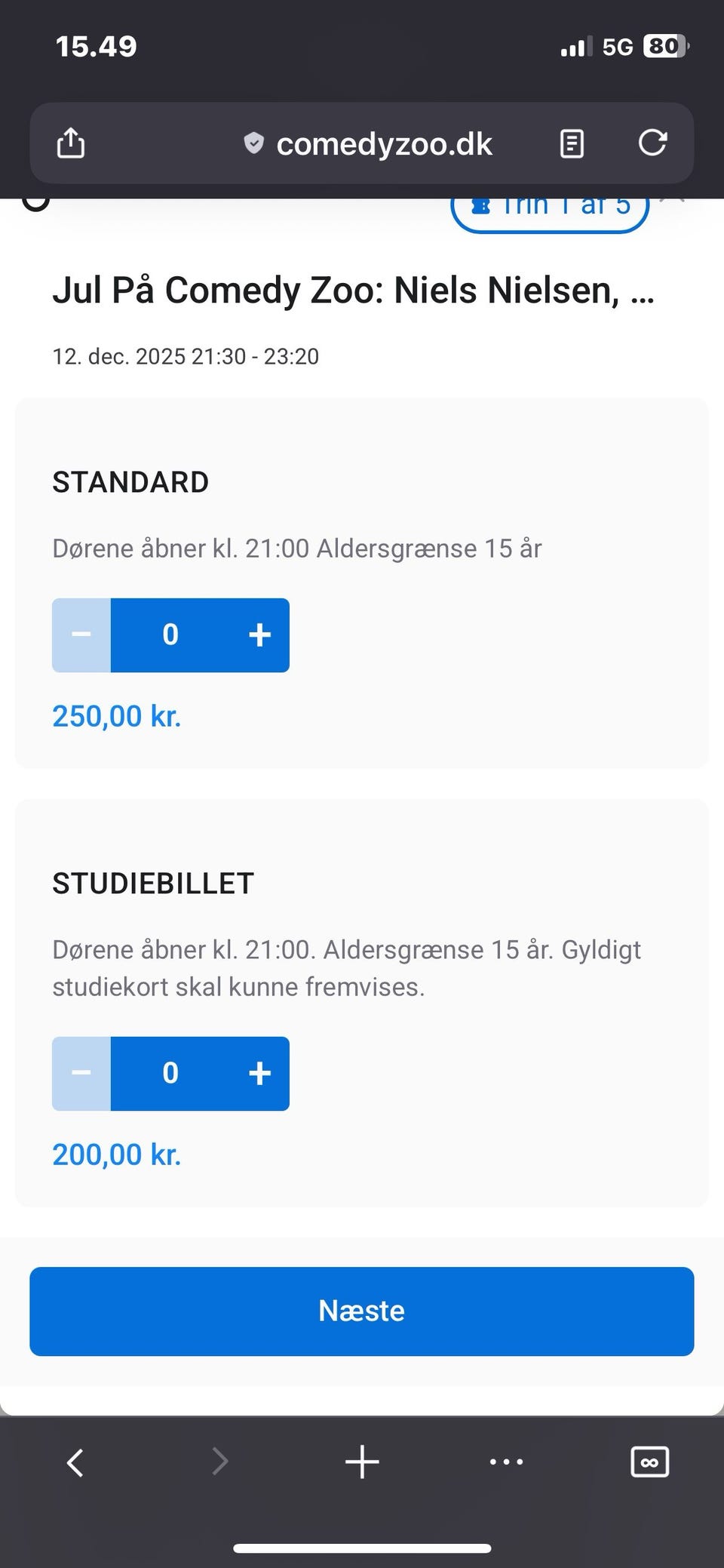Open reader view from the address bar

click(571, 143)
